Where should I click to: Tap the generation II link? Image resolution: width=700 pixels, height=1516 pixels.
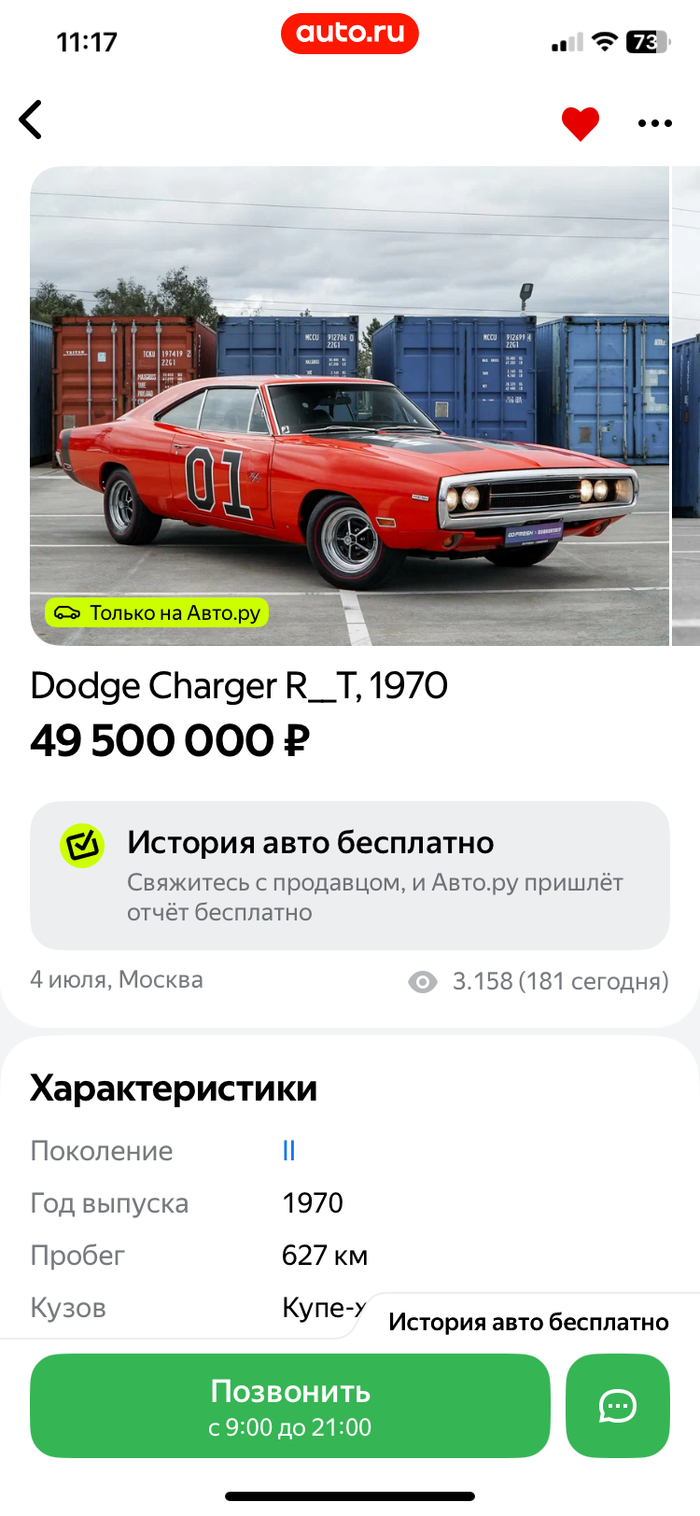[289, 1151]
